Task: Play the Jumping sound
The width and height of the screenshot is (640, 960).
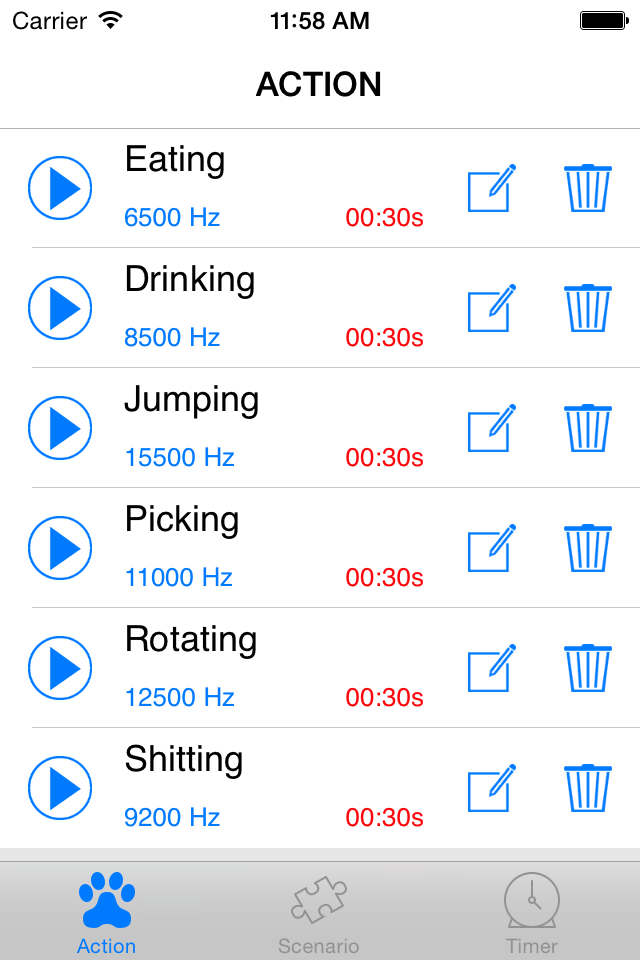Action: click(60, 428)
